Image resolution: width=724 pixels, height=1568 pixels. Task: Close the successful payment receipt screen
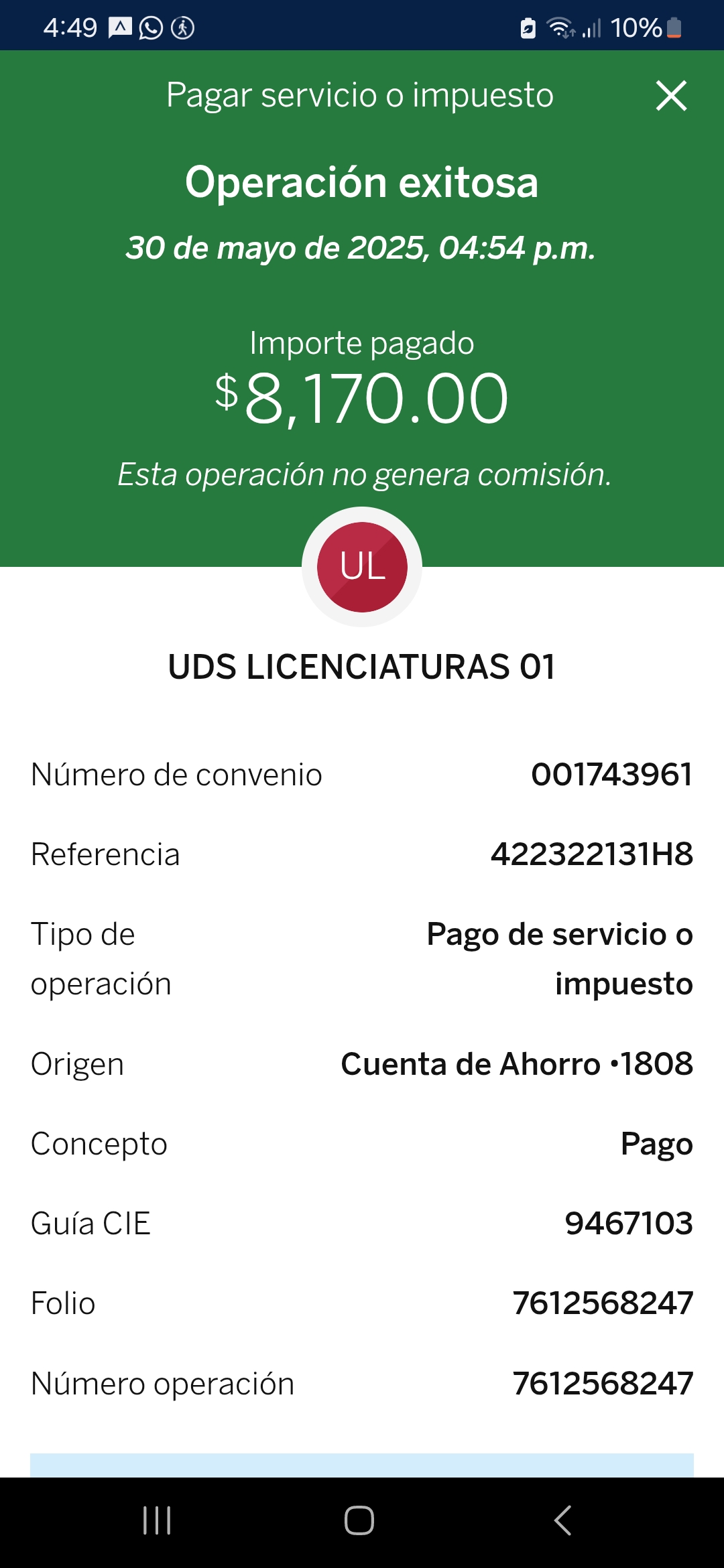[671, 96]
